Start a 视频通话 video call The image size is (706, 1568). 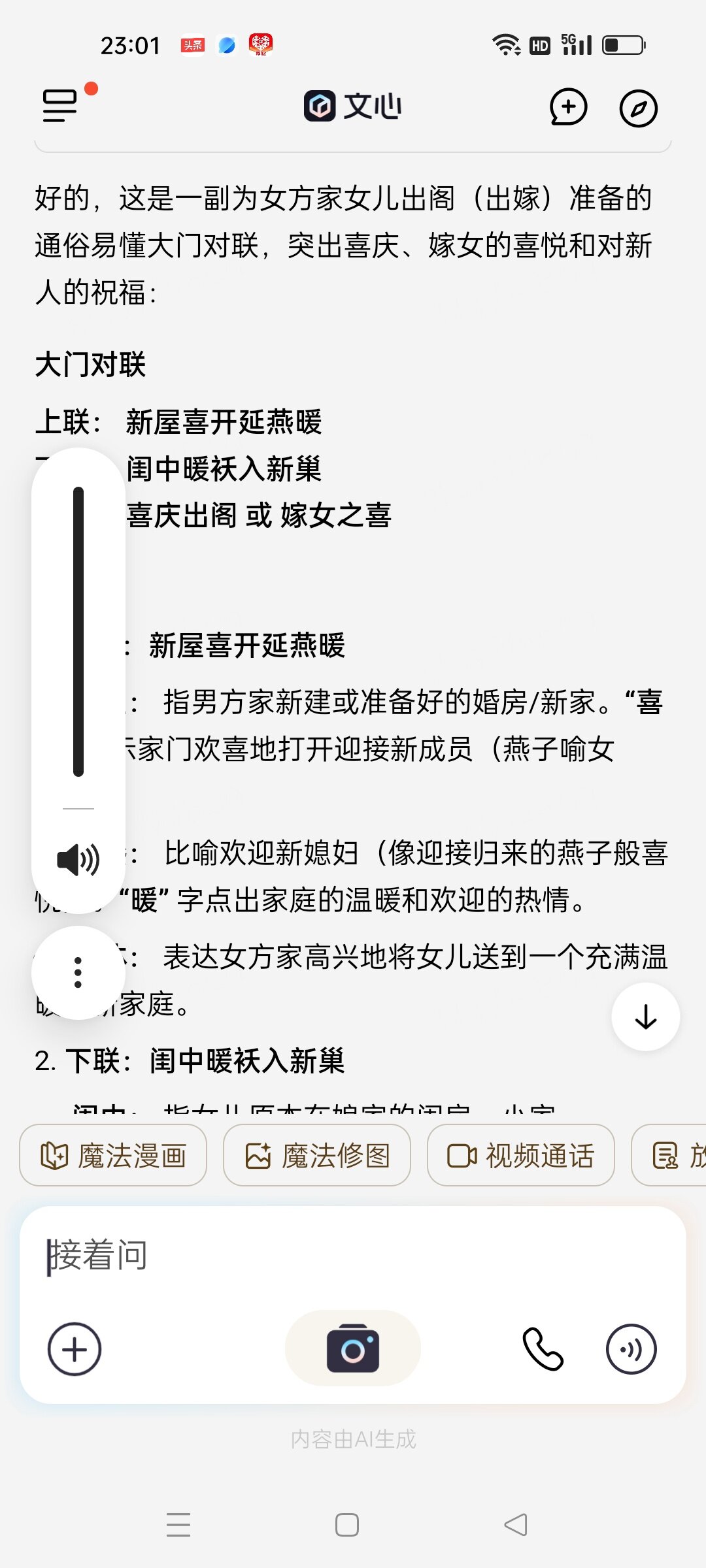[521, 1155]
